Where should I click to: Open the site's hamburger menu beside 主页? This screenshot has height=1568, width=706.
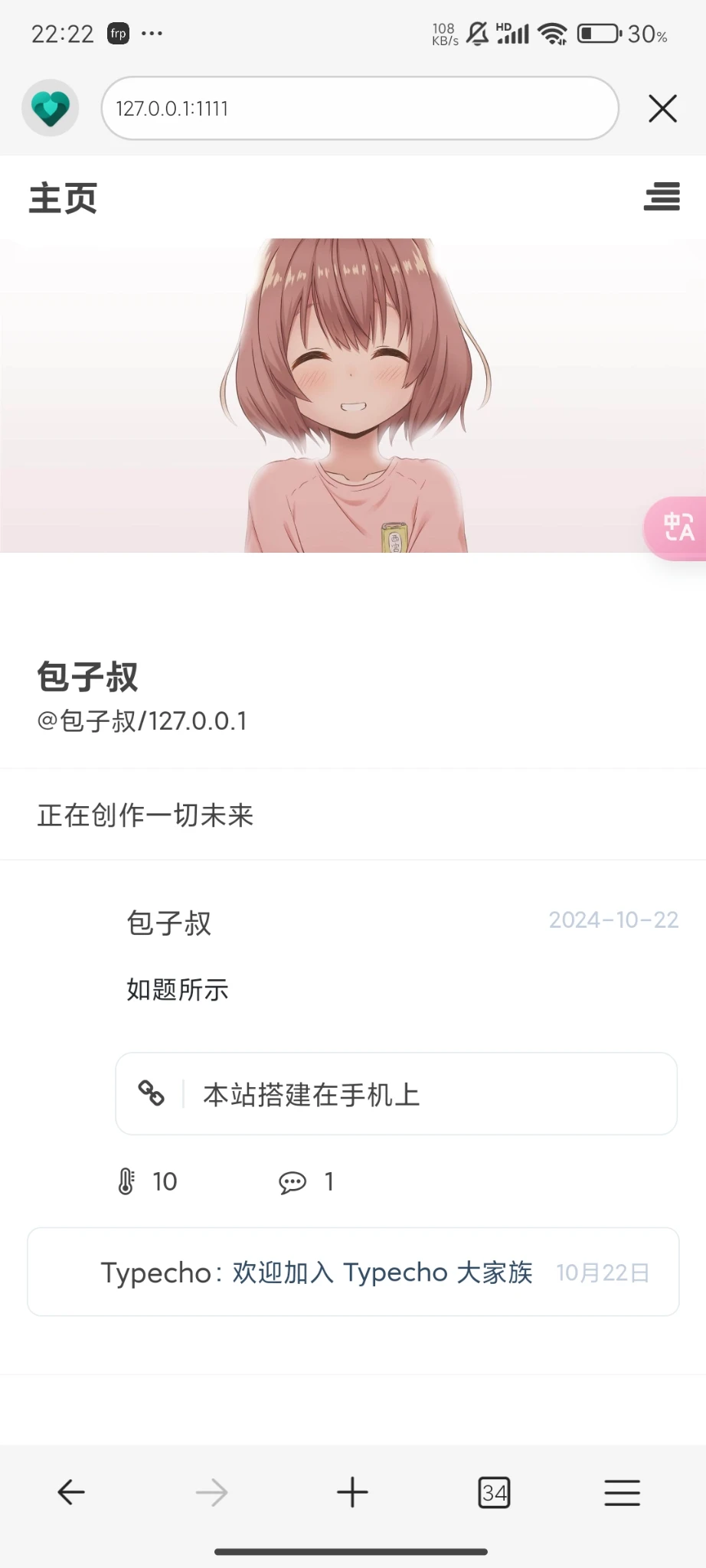[662, 197]
